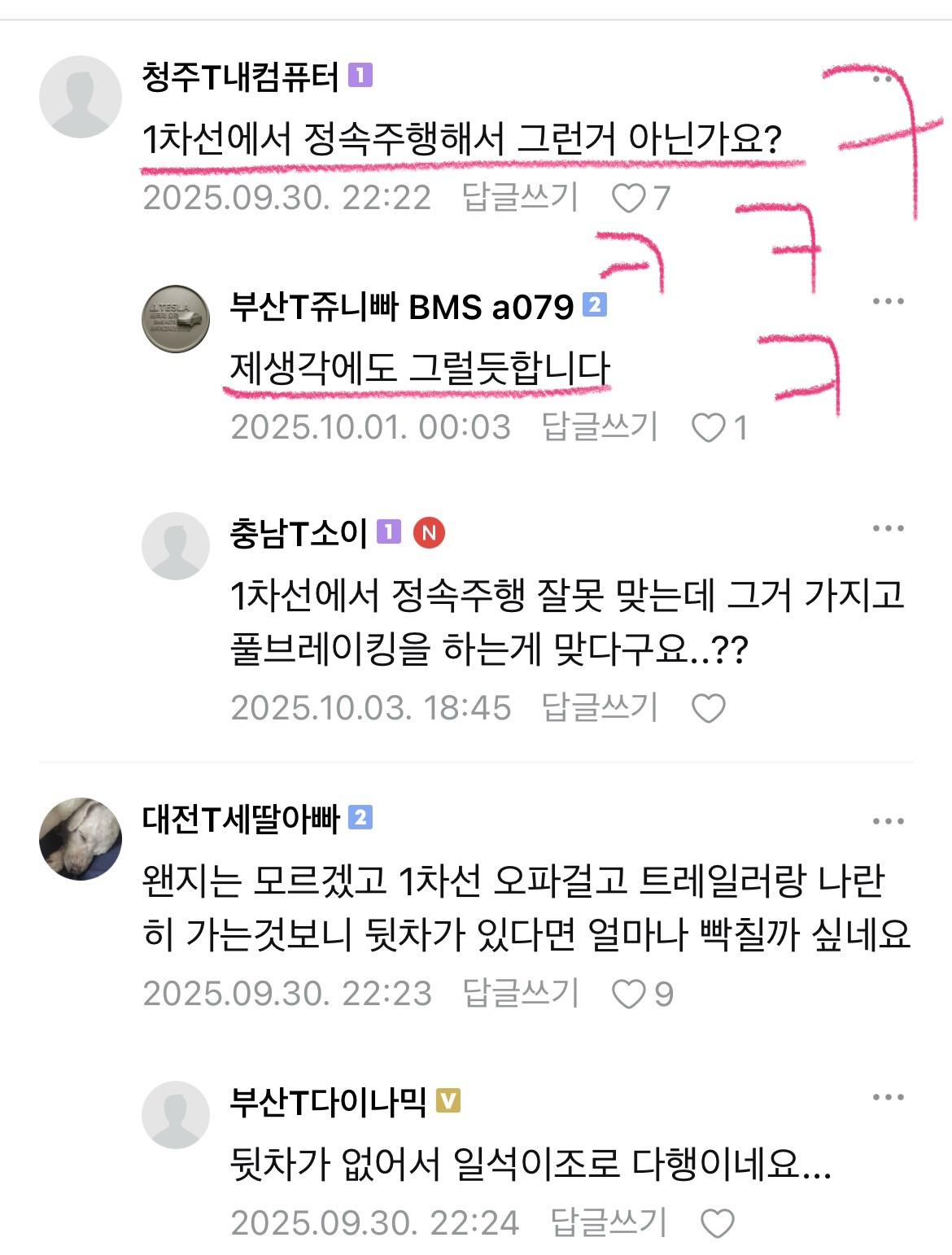Like 충남T소이's reply
Viewport: 952px width, 1255px height.
click(708, 708)
